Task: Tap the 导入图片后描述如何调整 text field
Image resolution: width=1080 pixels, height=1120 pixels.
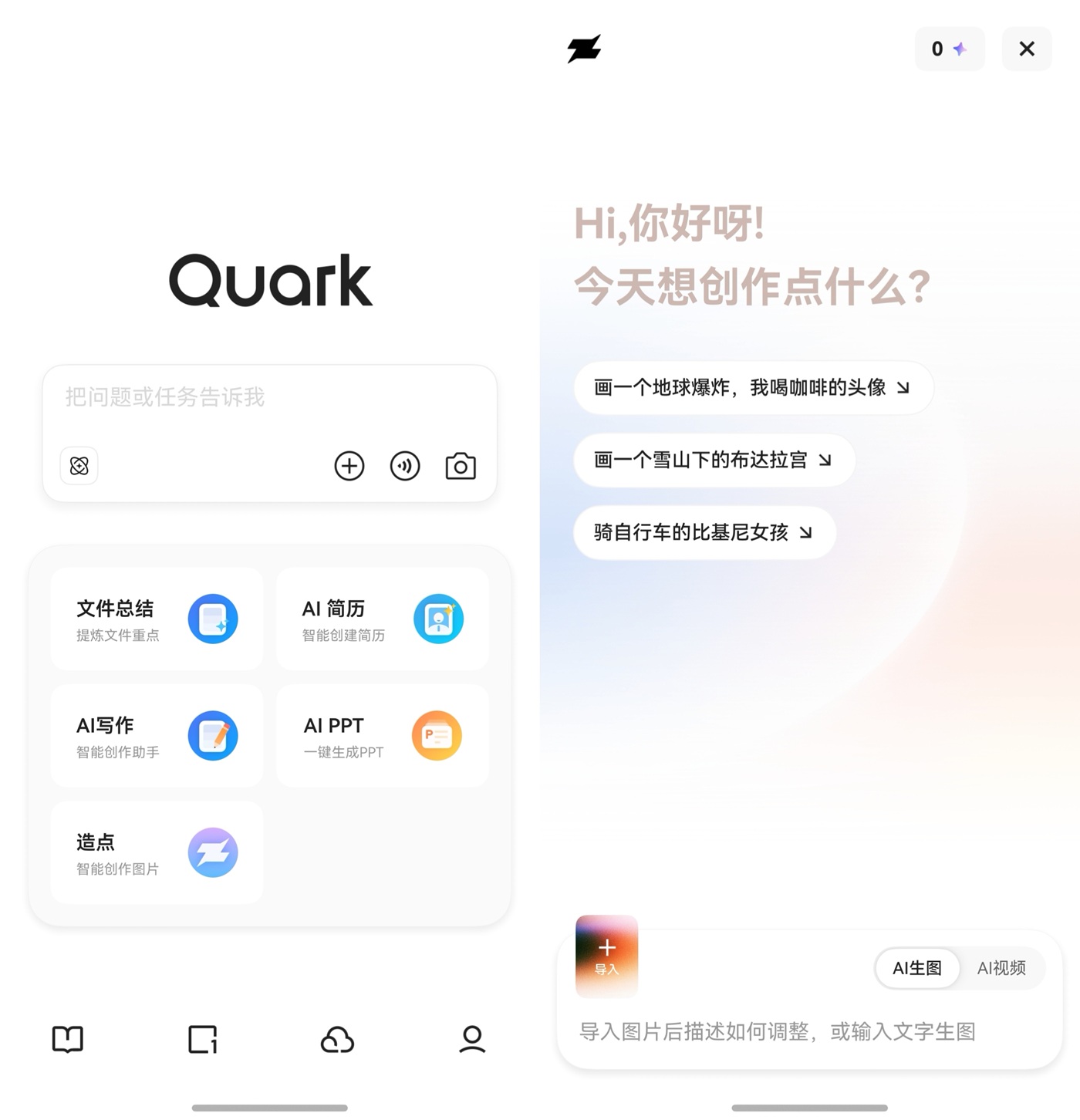Action: [x=778, y=1031]
